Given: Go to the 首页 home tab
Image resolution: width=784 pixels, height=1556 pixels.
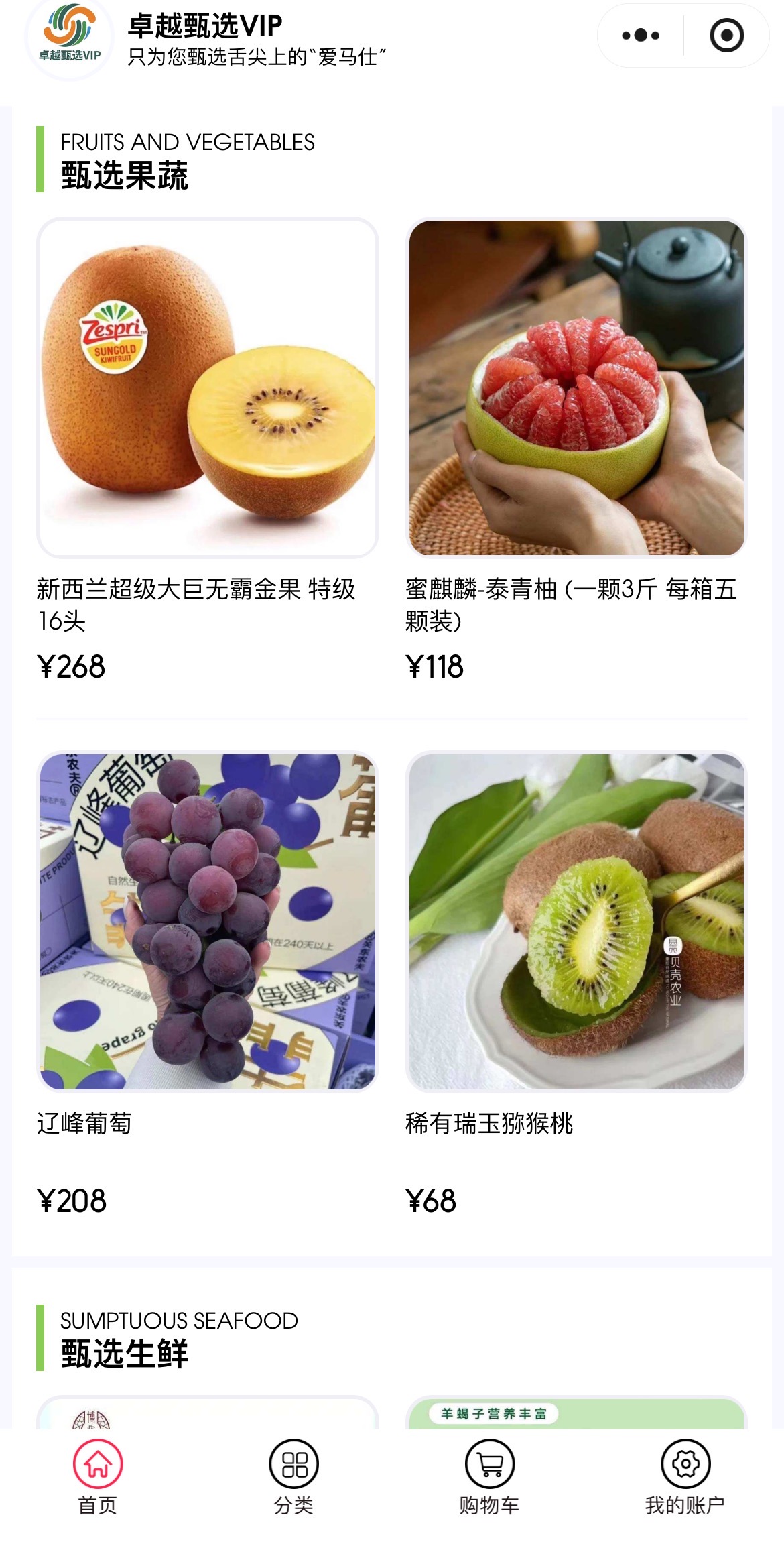Looking at the screenshot, I should [x=98, y=1476].
